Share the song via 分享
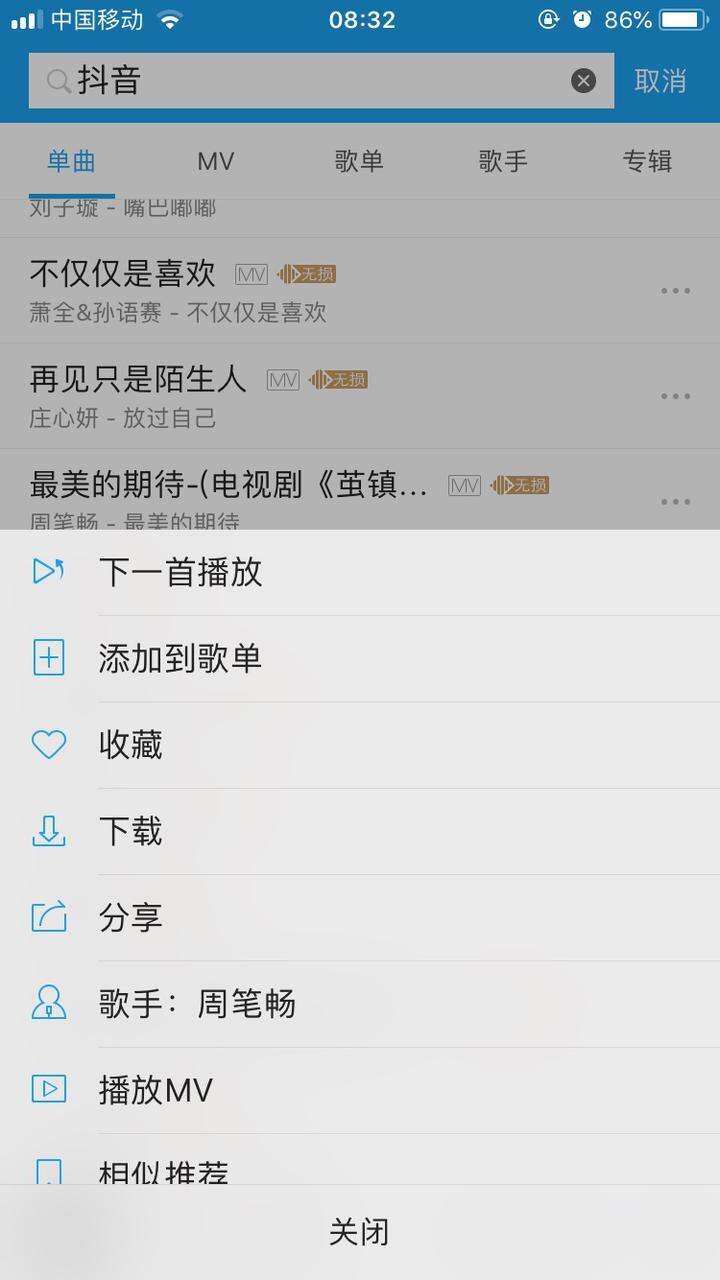 click(x=360, y=917)
